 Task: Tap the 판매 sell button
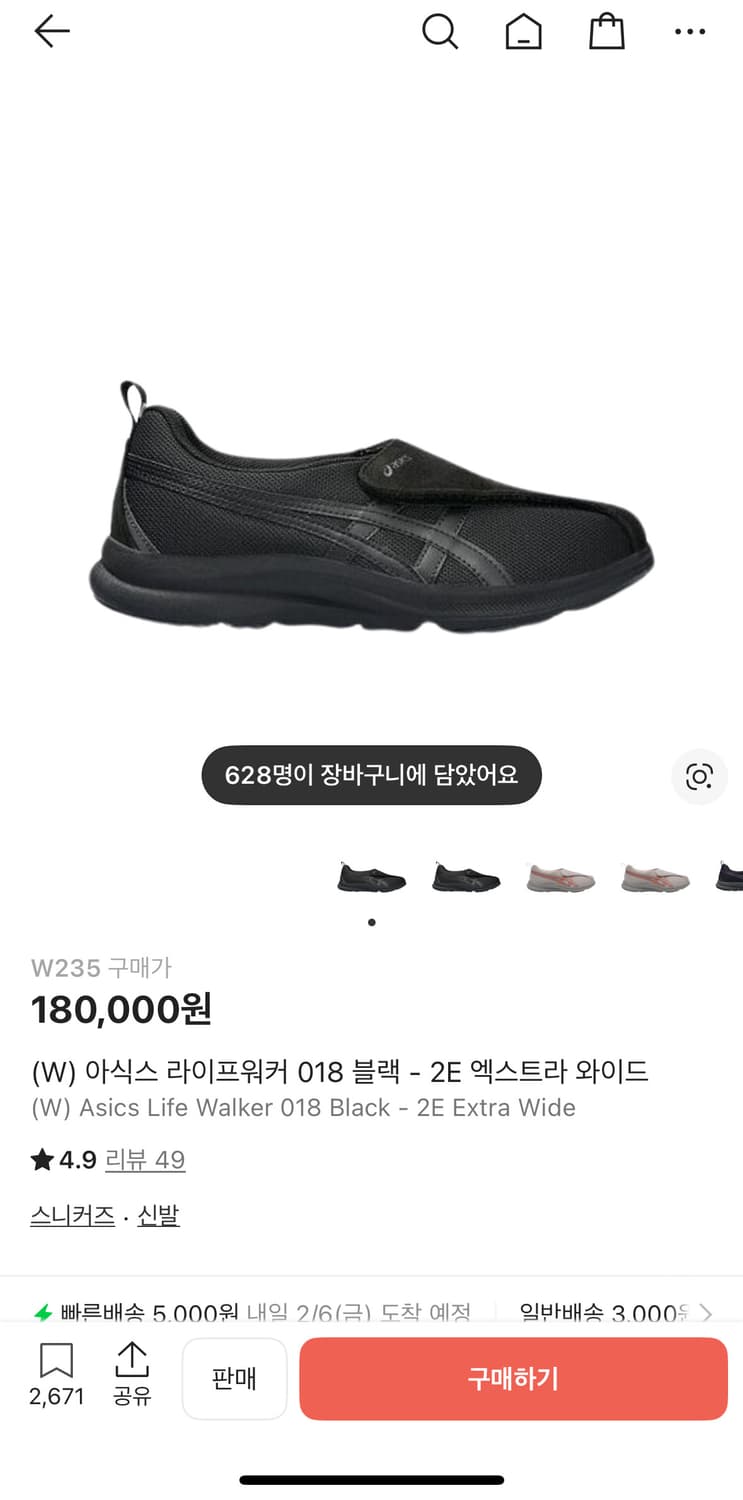tap(234, 1378)
